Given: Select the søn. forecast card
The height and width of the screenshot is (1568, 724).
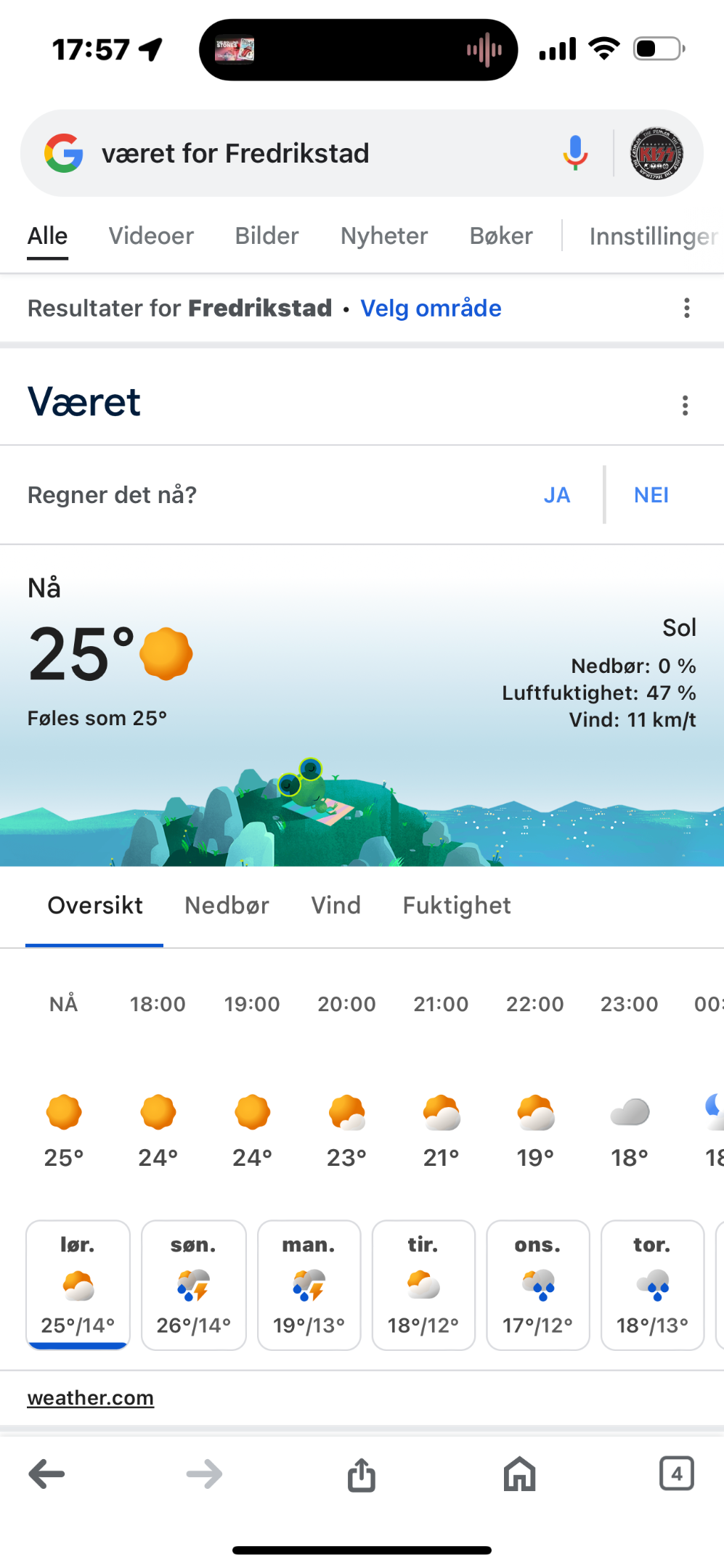Looking at the screenshot, I should [x=194, y=1285].
